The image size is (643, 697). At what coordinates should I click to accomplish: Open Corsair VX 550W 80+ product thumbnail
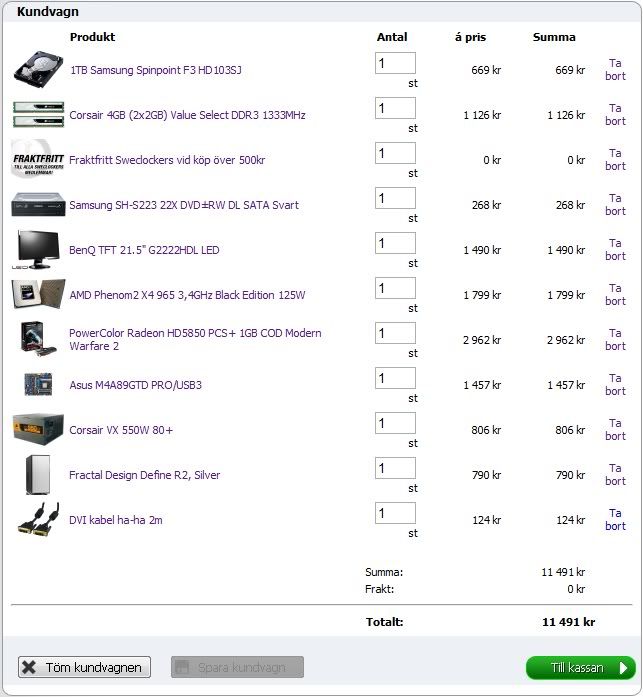coord(38,429)
